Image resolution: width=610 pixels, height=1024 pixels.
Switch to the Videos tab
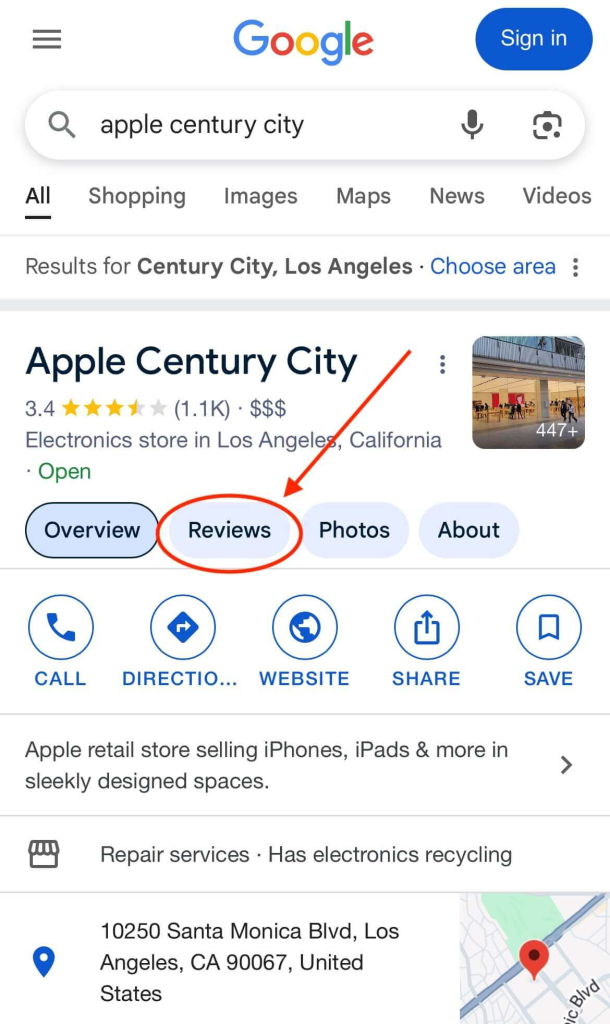pyautogui.click(x=557, y=196)
